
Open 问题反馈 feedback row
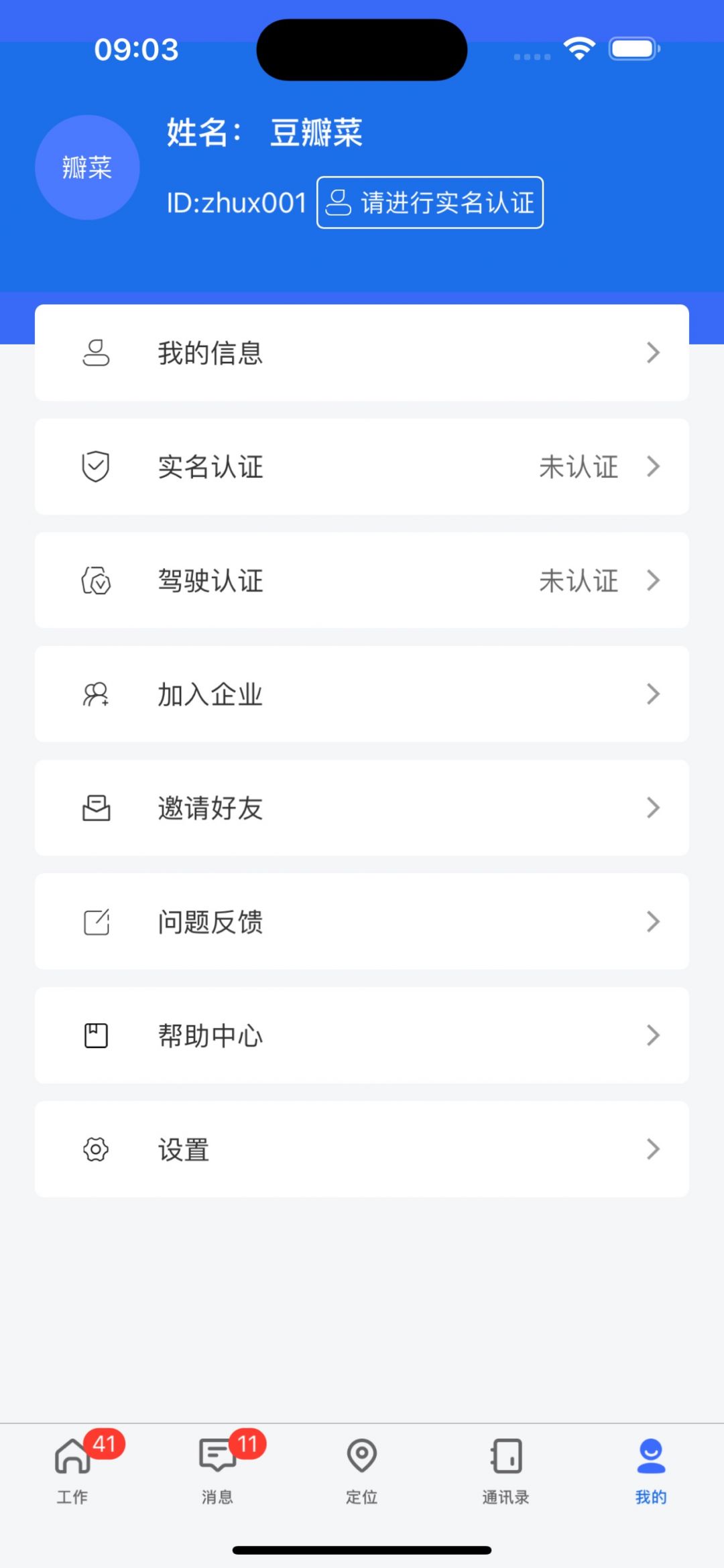362,922
